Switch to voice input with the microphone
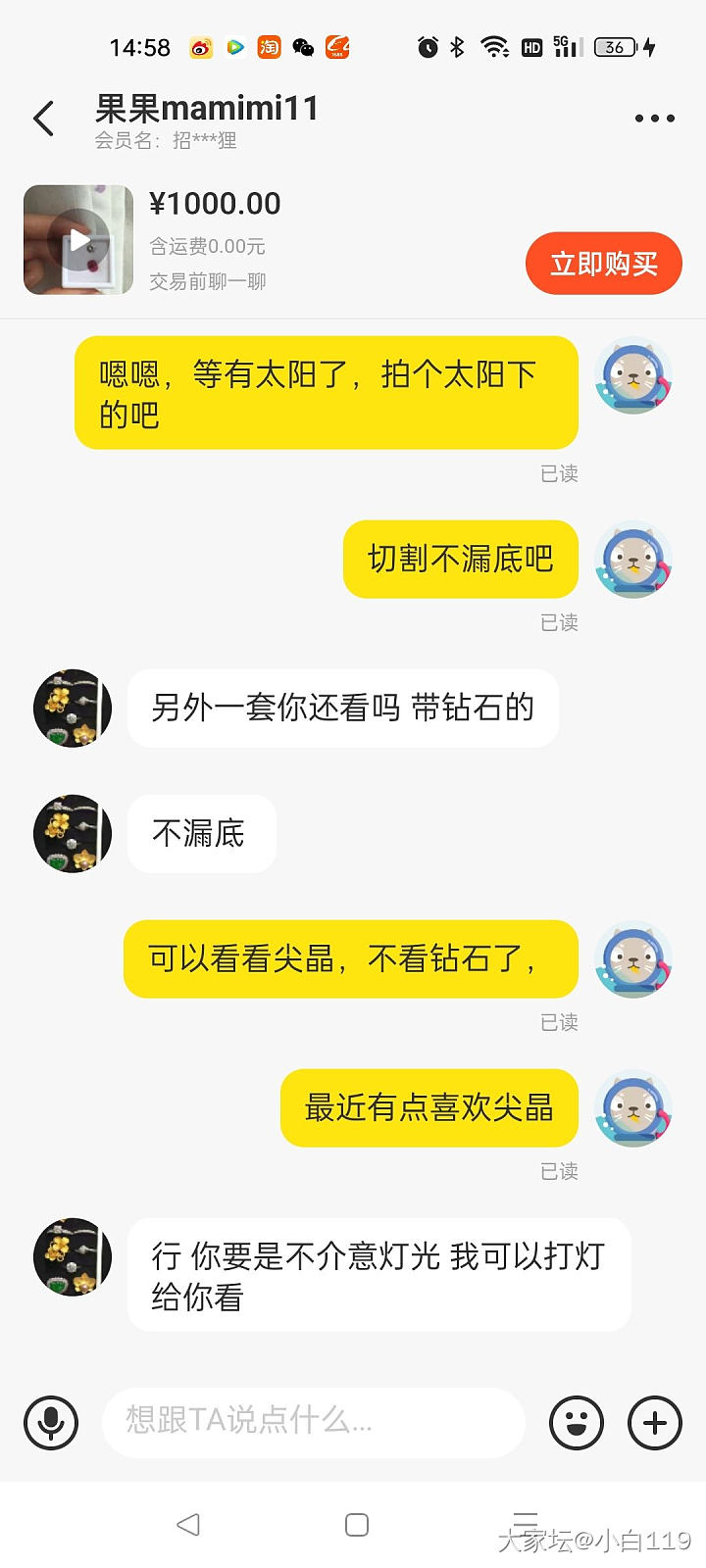Image resolution: width=706 pixels, height=1568 pixels. pos(51,1422)
